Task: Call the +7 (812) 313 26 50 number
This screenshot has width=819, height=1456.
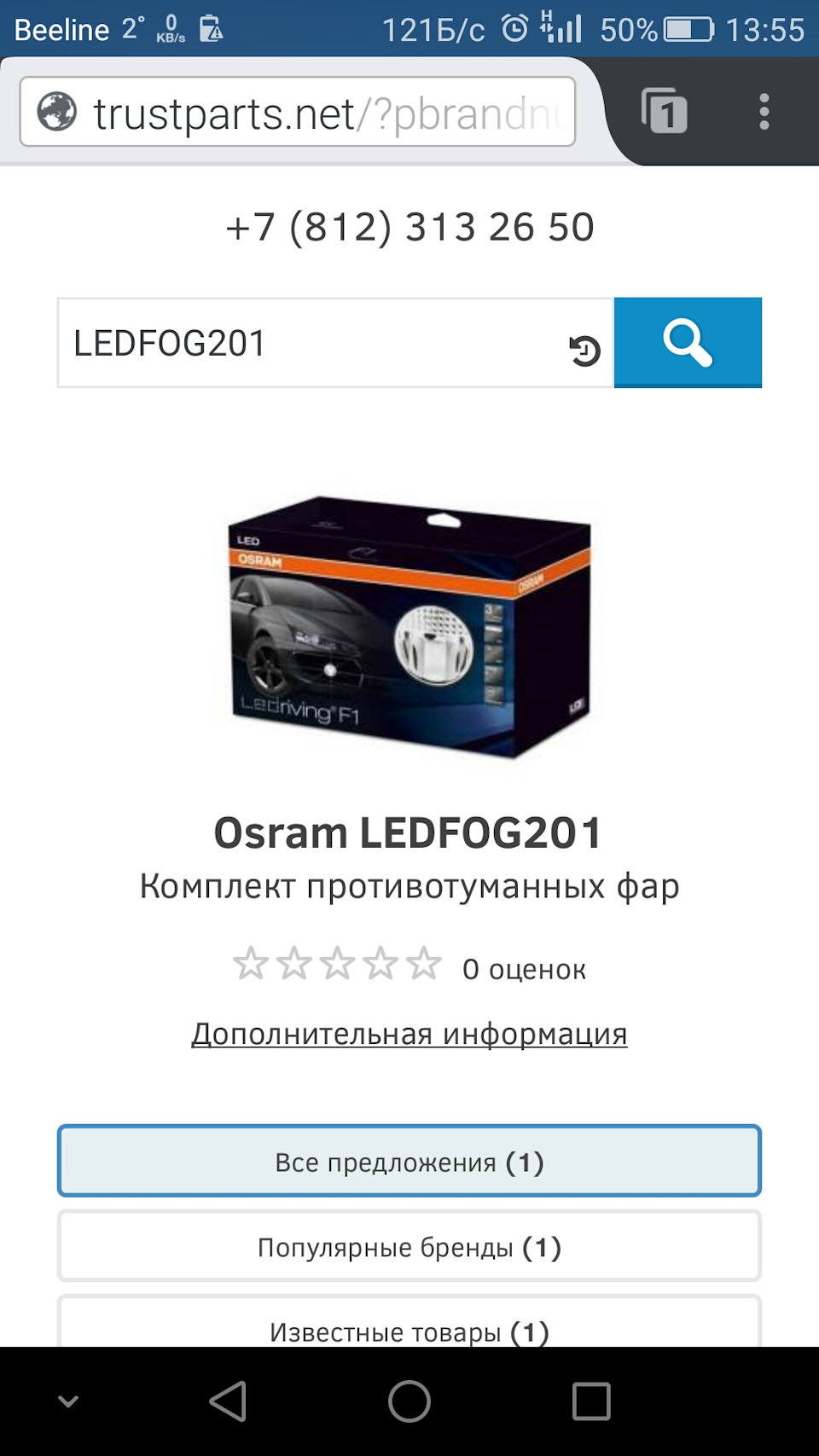Action: coord(409,227)
